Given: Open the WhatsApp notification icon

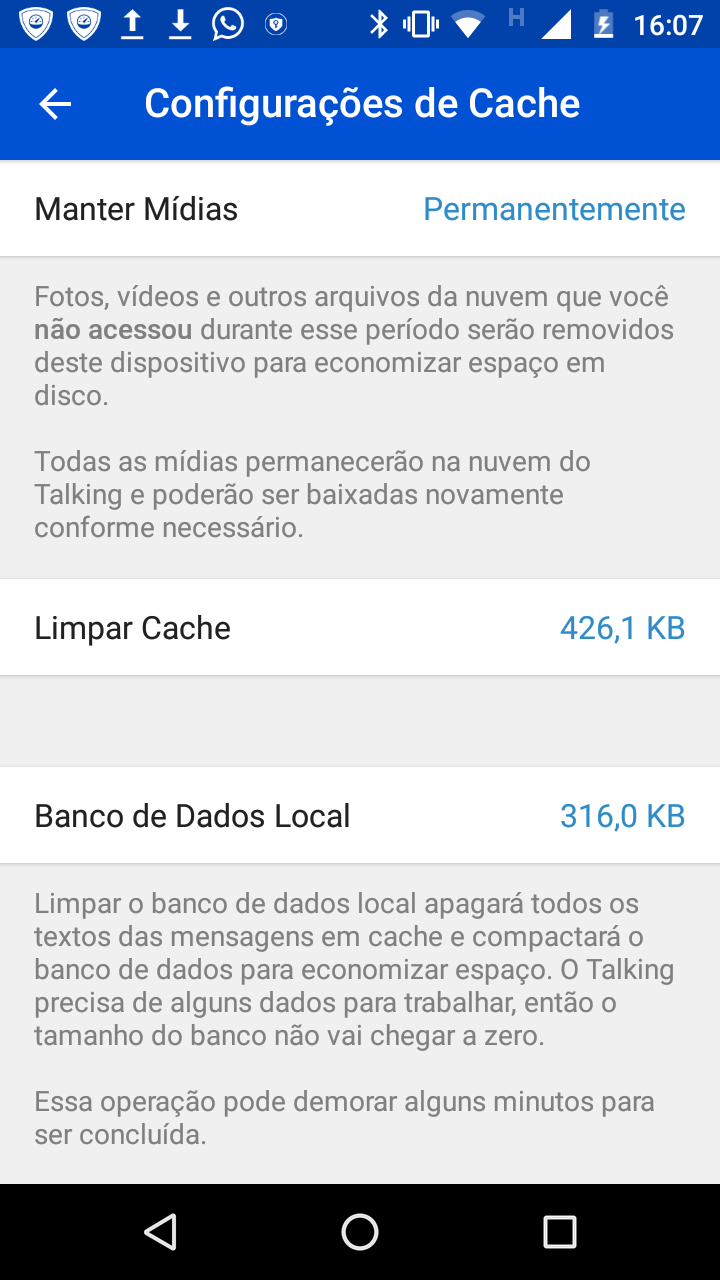Looking at the screenshot, I should [x=226, y=24].
